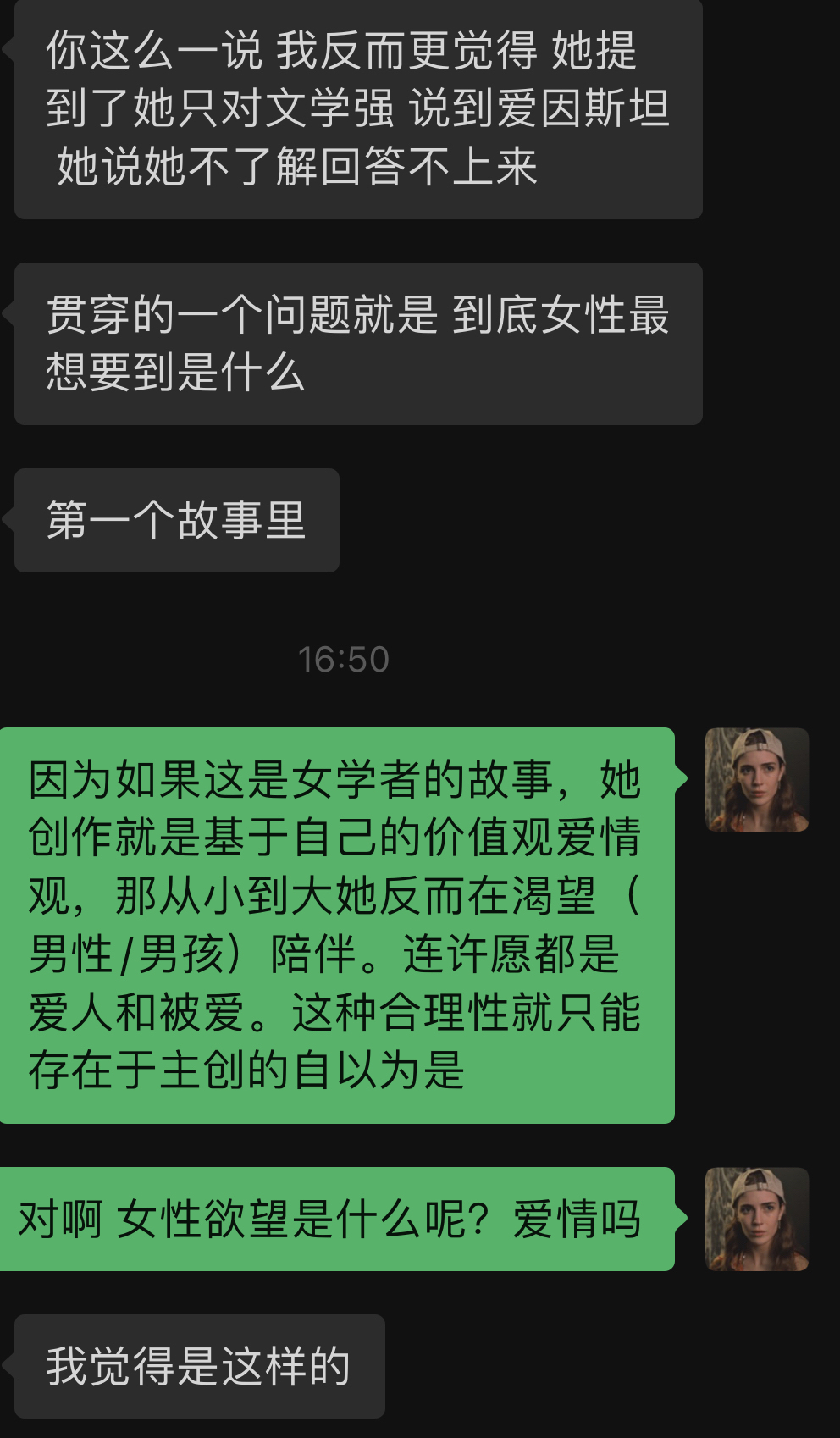The height and width of the screenshot is (1438, 840).
Task: Open the avatar beside the "因为如果这是女学者的故事" message
Action: [x=757, y=780]
